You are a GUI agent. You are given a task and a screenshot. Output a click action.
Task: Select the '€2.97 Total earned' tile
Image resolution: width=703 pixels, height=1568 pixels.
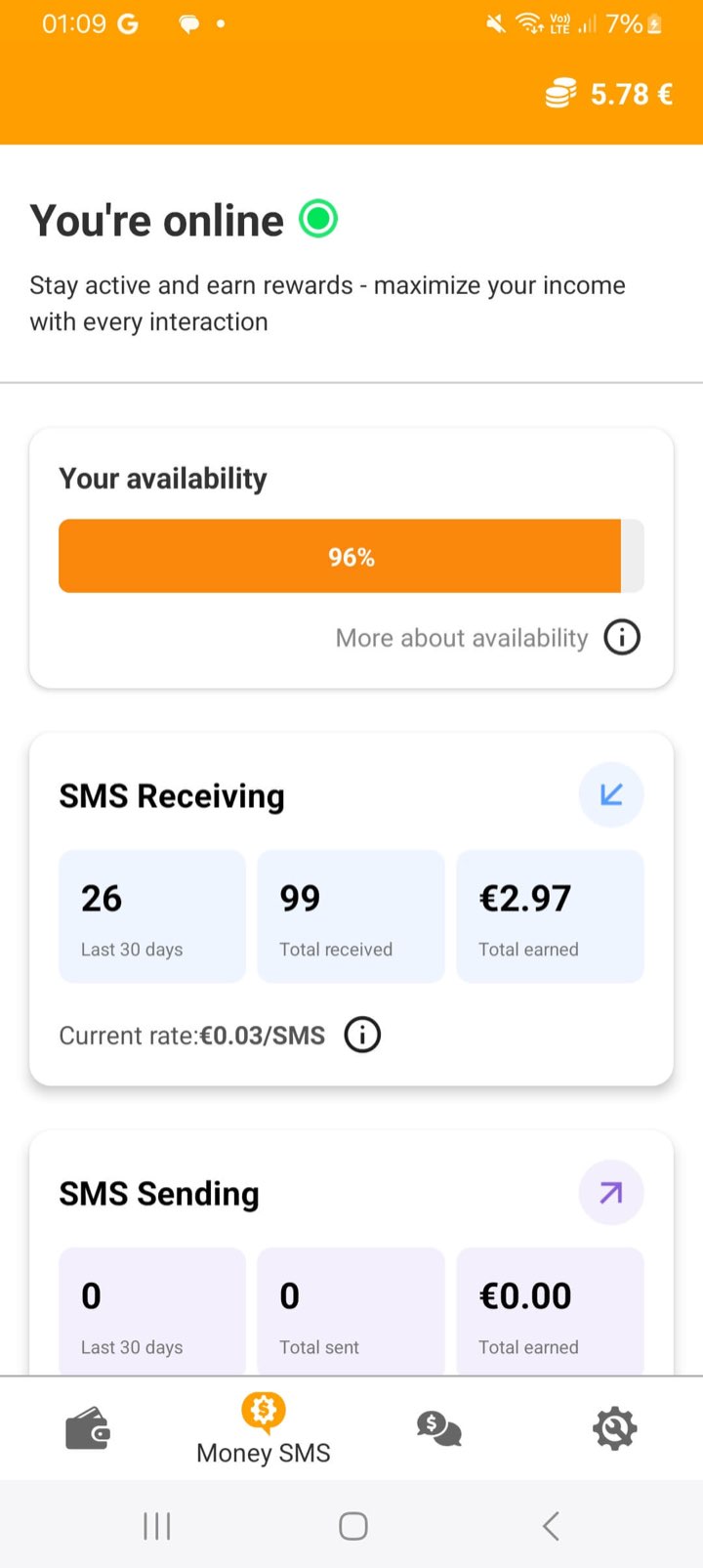coord(550,915)
